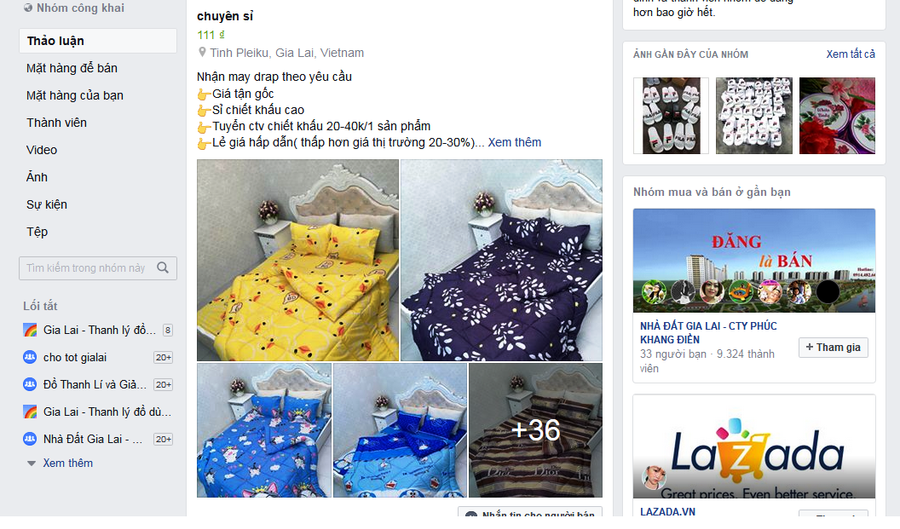900x529 pixels.
Task: Go to Mặt hàng để bán
Action: (72, 68)
